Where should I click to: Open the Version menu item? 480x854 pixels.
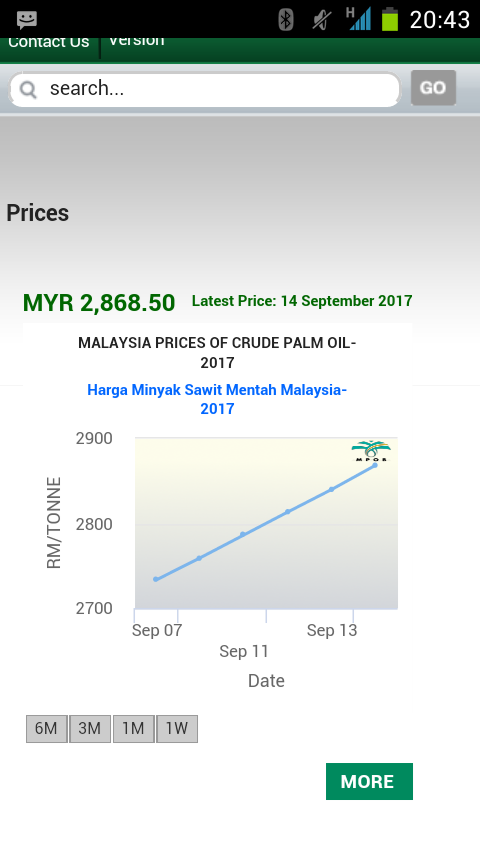[136, 41]
